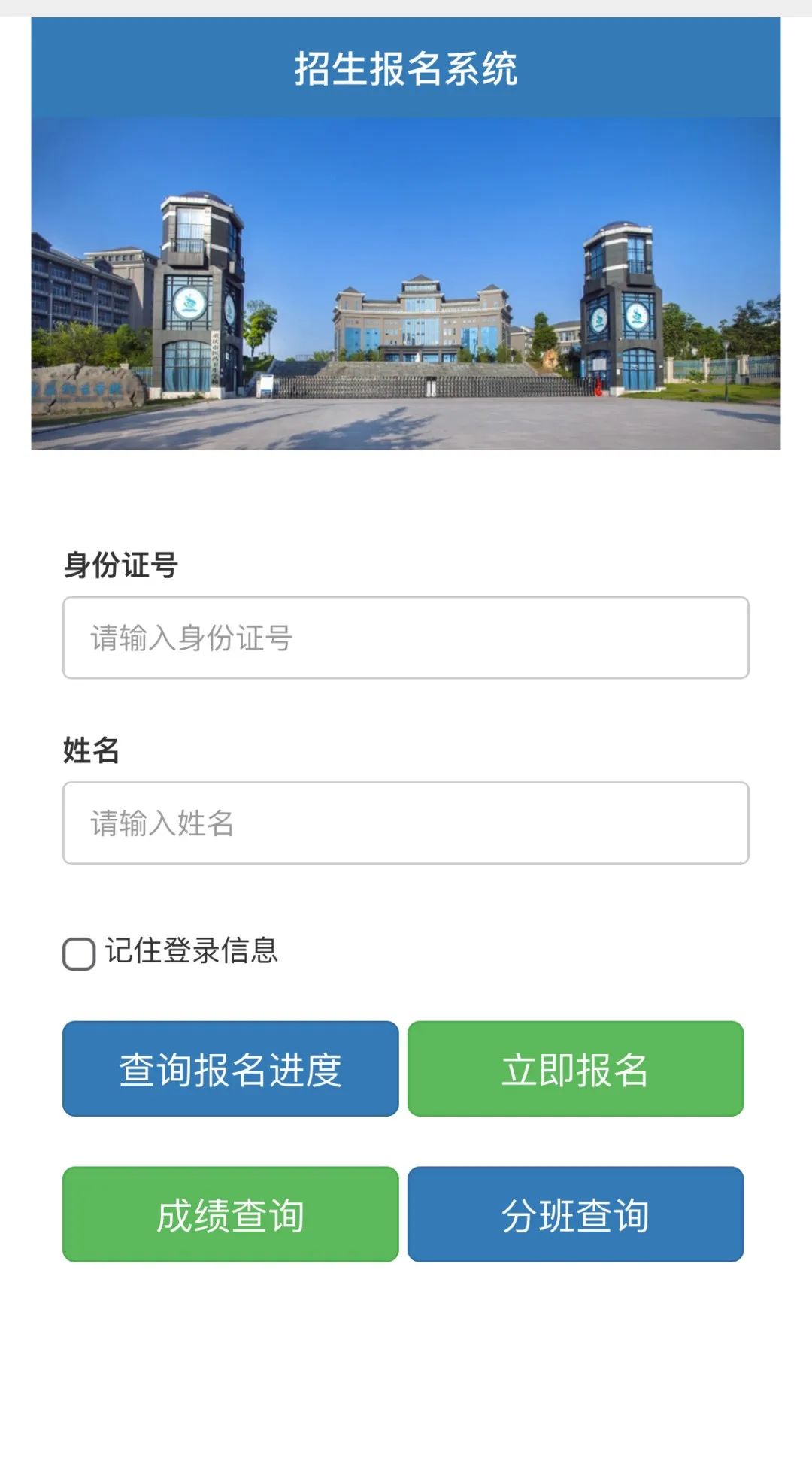Select 立即报名 to register now

coord(575,1068)
